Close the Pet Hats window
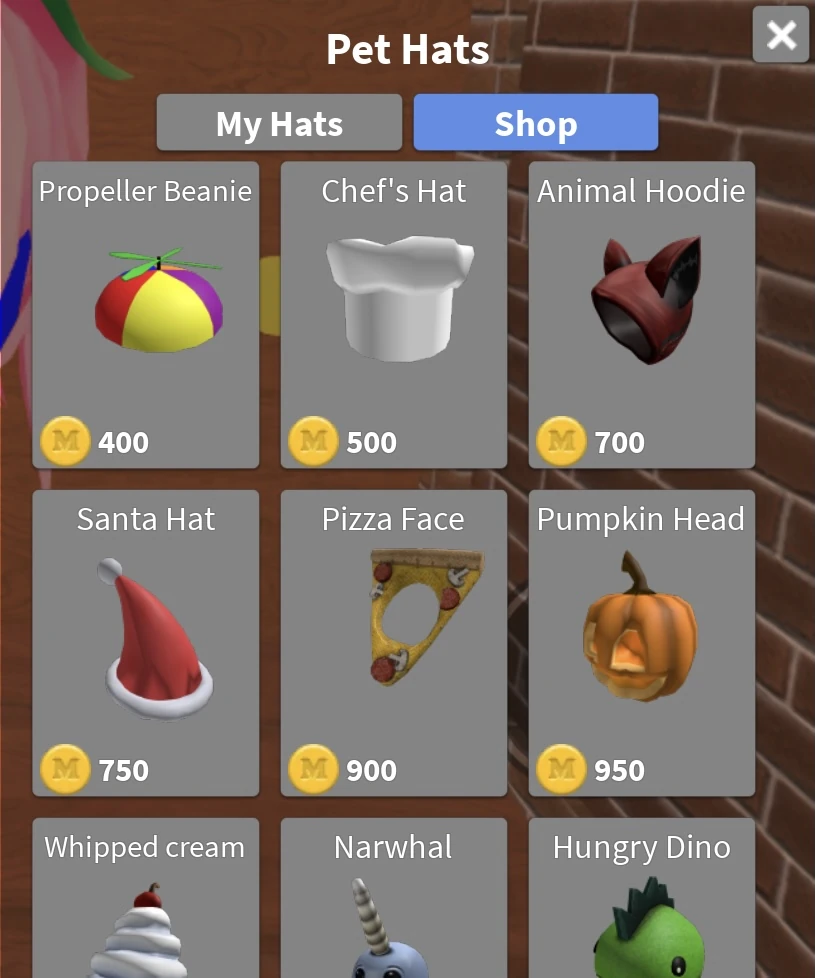The image size is (815, 978). coord(780,37)
